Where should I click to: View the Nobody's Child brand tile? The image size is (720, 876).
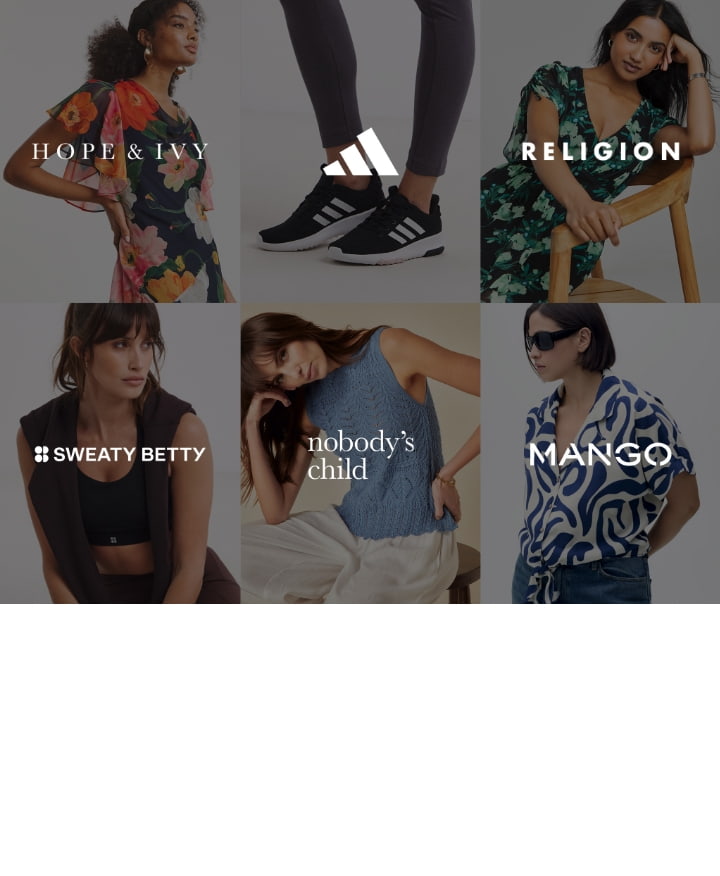click(x=360, y=454)
